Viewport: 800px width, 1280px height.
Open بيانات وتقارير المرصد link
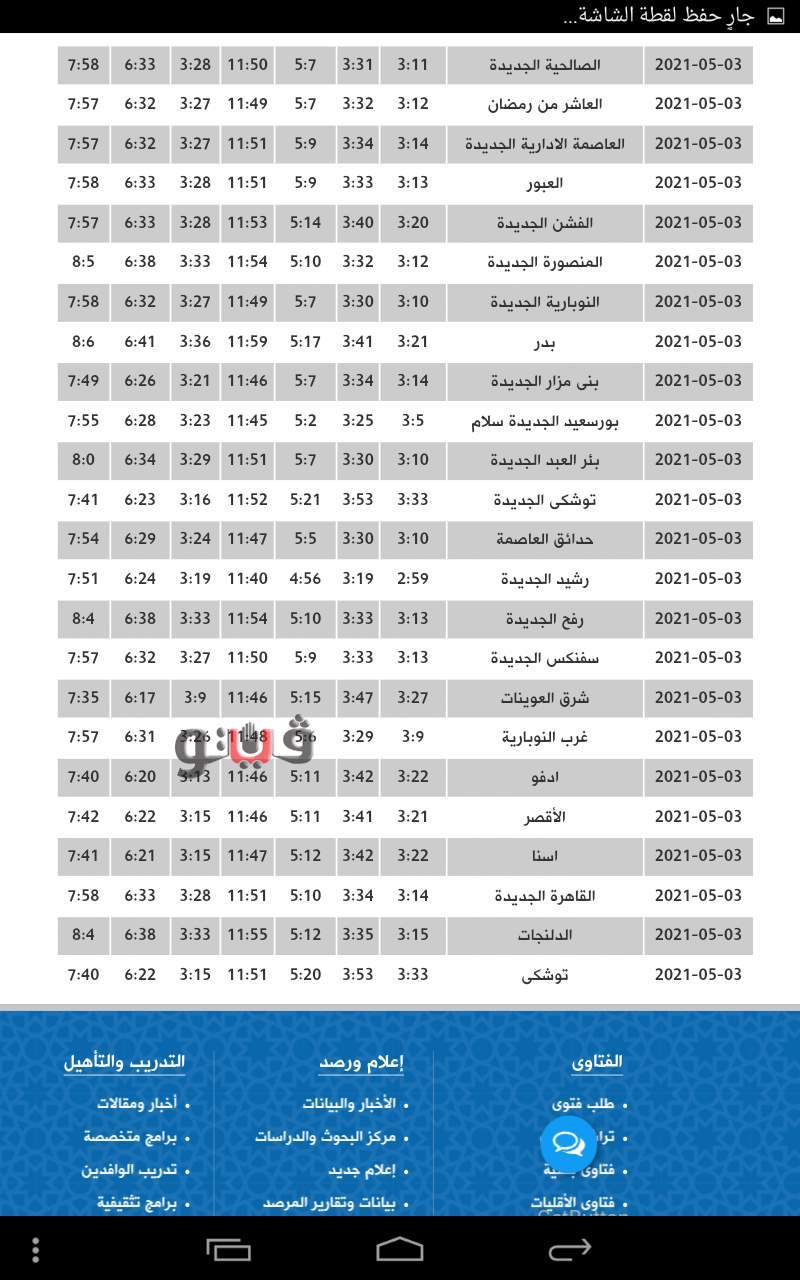click(x=329, y=1203)
